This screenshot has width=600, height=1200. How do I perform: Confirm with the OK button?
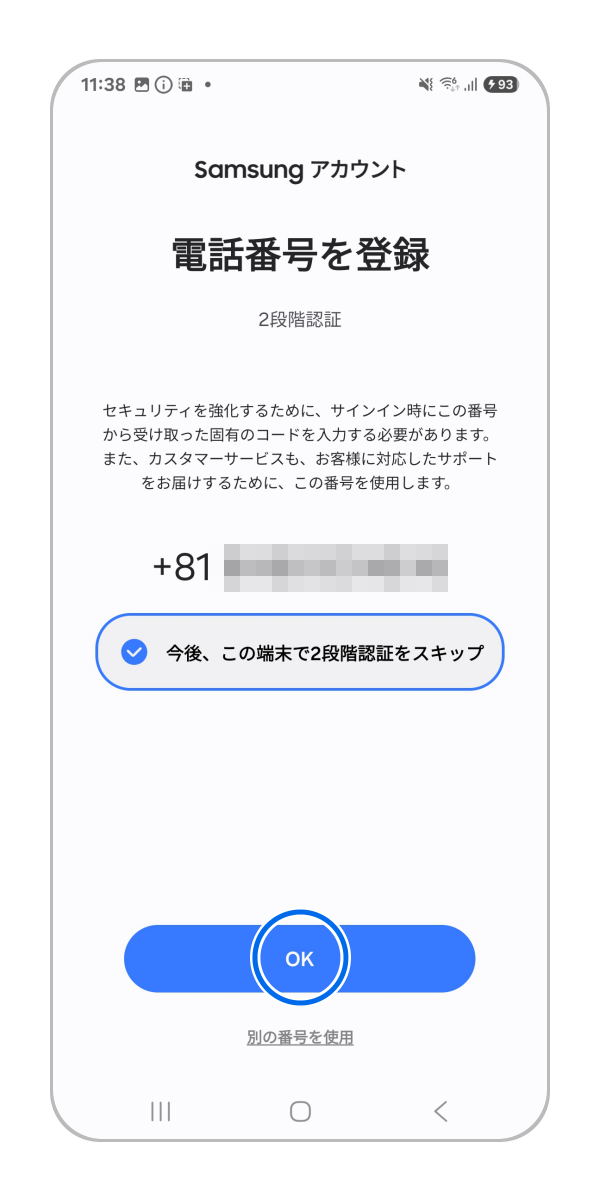click(x=300, y=959)
